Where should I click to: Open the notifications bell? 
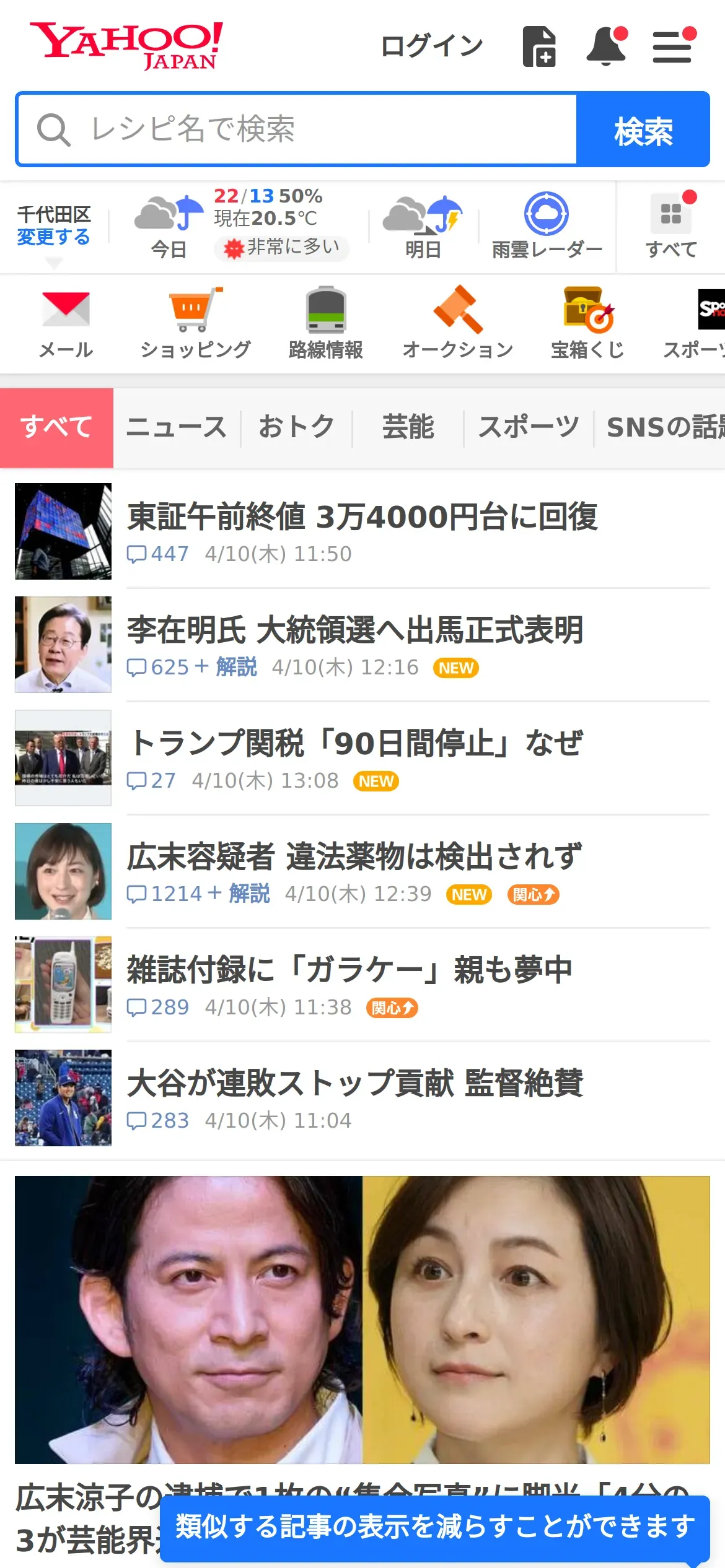[606, 46]
